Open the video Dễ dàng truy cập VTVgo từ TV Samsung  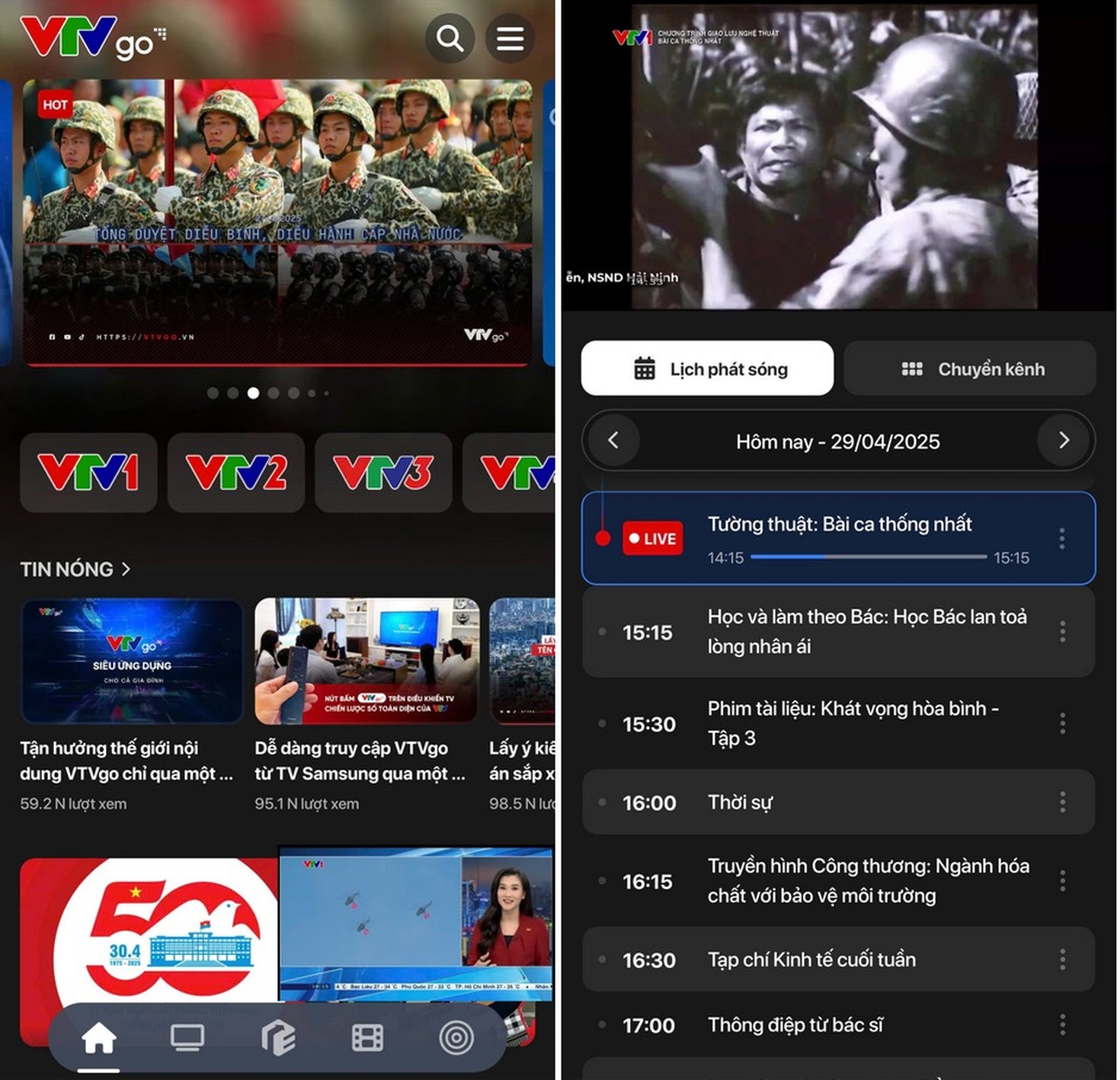tap(366, 661)
